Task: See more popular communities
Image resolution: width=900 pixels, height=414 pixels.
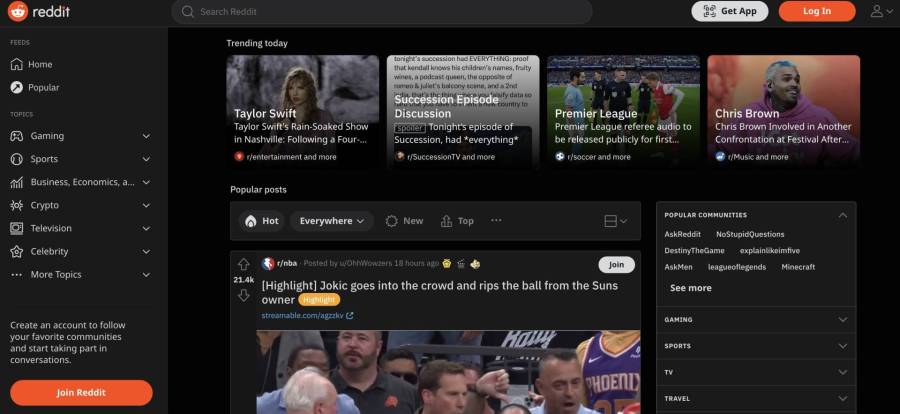Action: tap(691, 288)
